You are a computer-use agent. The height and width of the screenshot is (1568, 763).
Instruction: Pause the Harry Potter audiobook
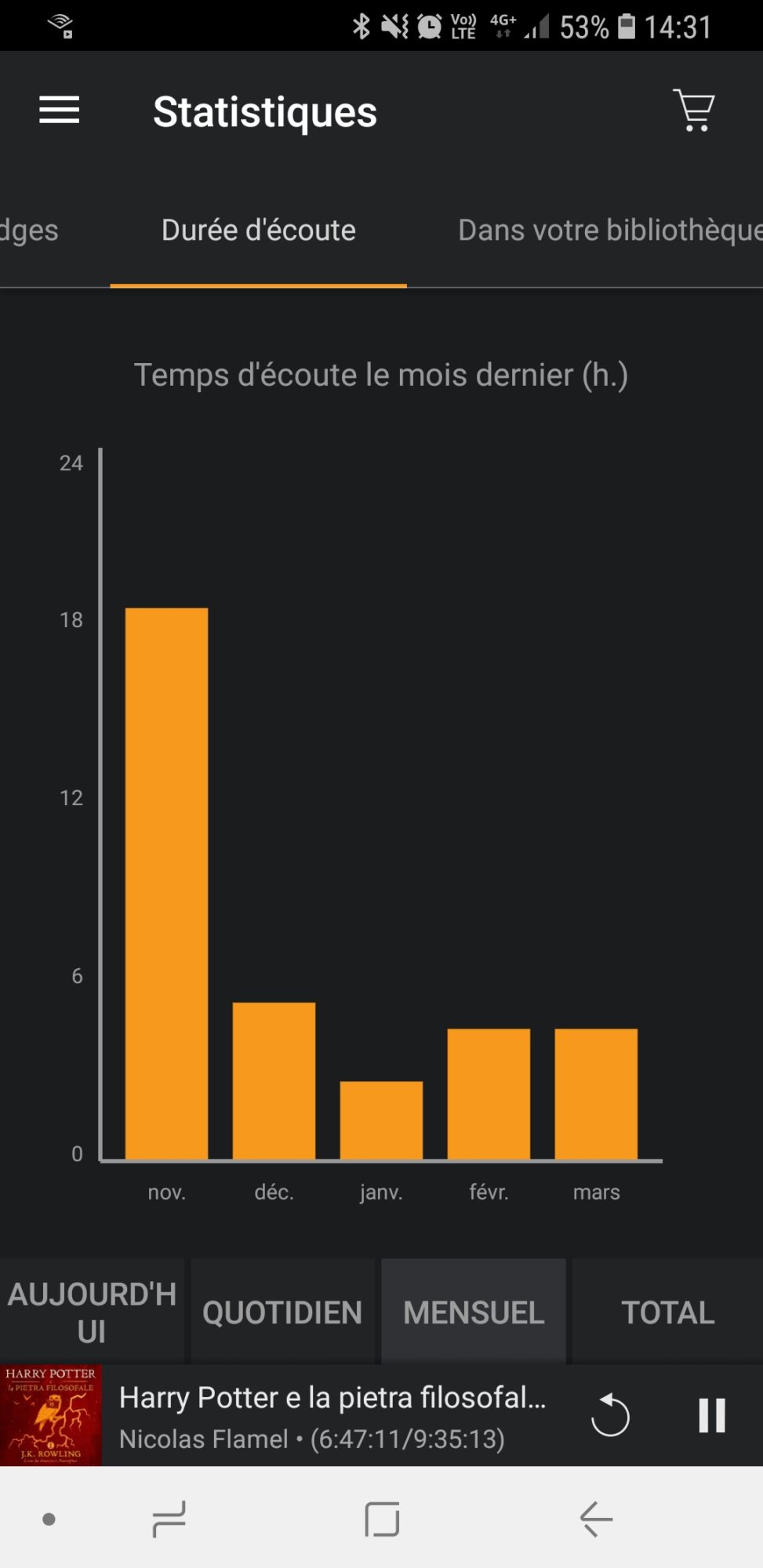[712, 1415]
